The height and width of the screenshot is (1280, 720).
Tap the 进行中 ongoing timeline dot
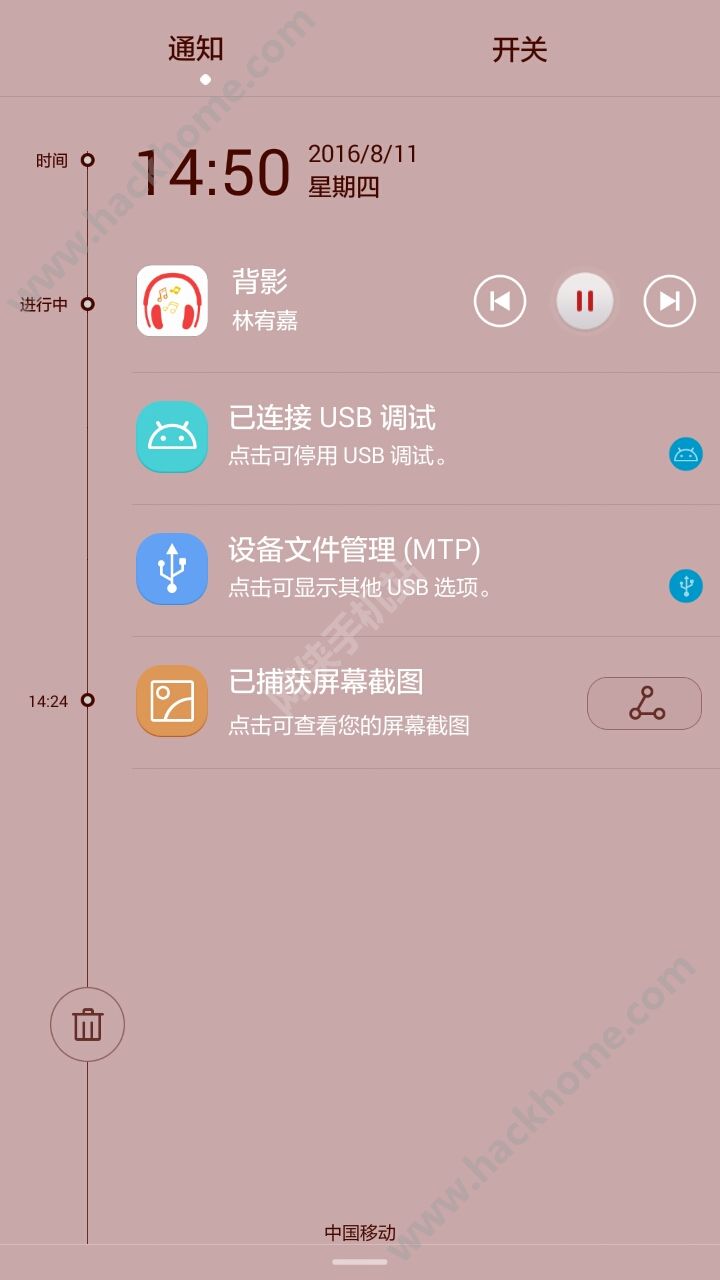point(88,304)
